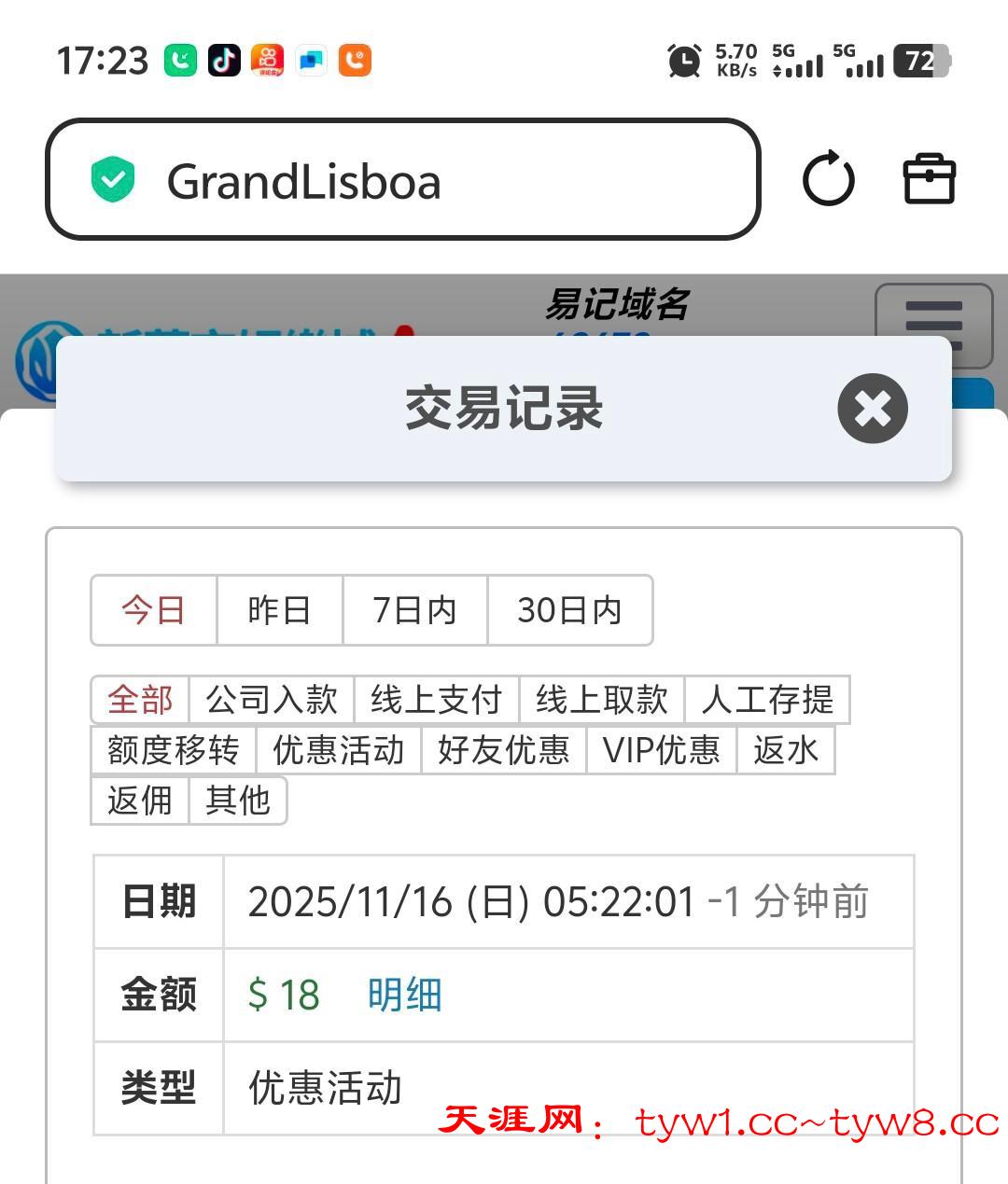Viewport: 1008px width, 1184px height.
Task: Filter by 返水
Action: (x=786, y=750)
